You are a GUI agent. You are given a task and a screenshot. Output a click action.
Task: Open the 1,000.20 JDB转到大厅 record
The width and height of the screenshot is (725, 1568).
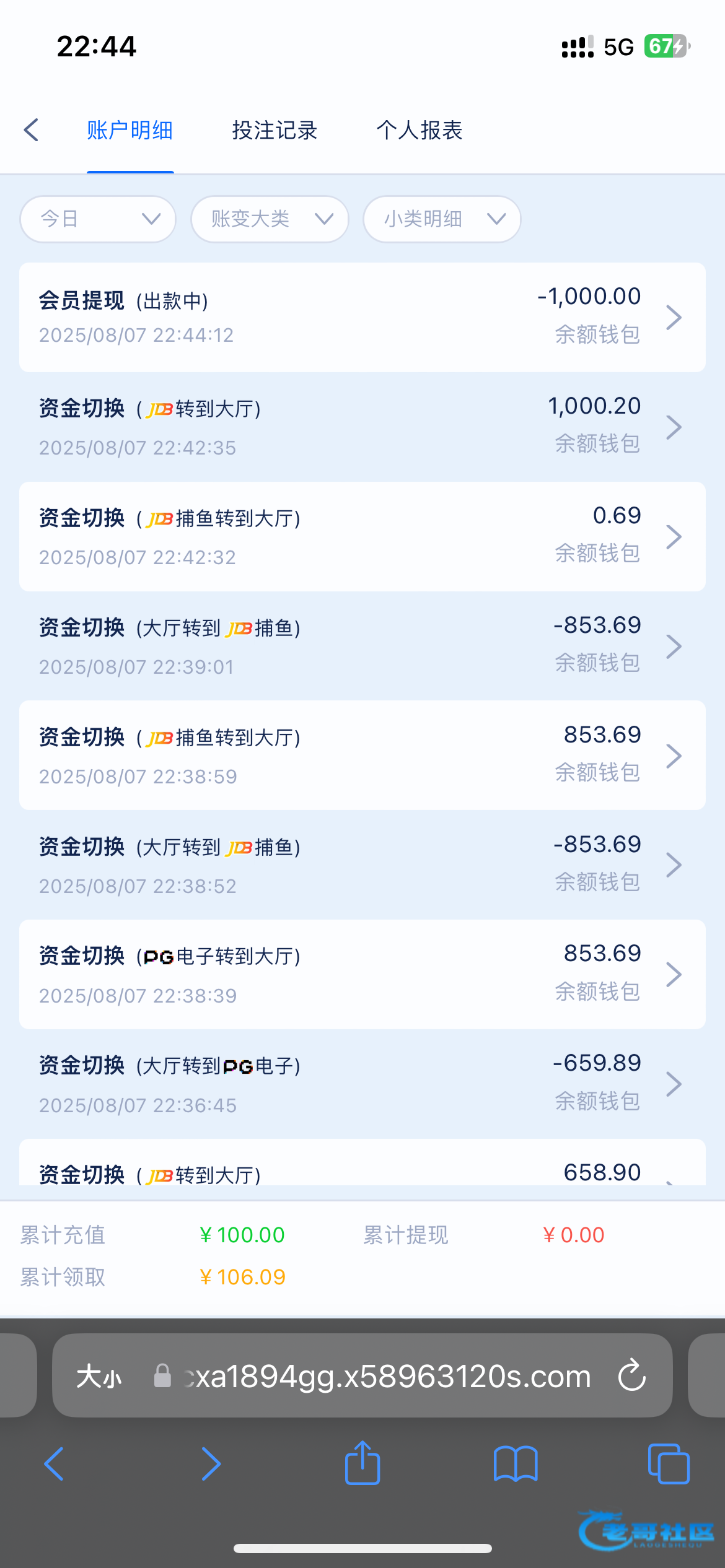pos(362,427)
